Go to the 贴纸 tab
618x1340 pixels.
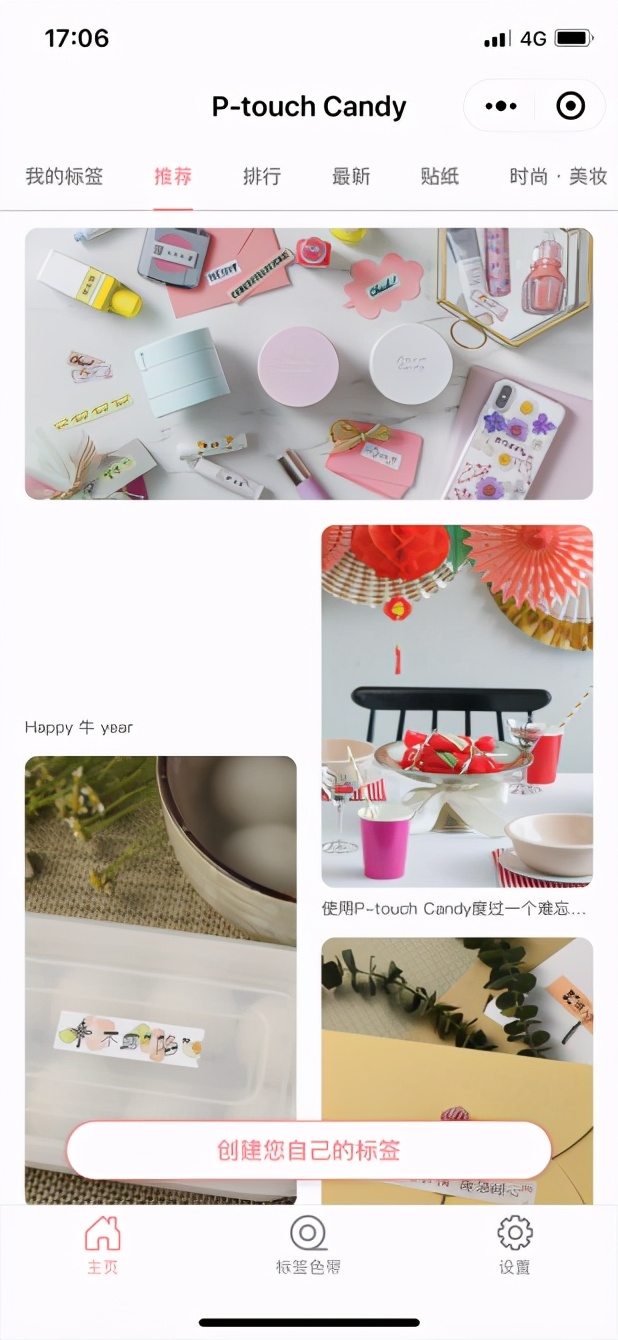coord(440,177)
